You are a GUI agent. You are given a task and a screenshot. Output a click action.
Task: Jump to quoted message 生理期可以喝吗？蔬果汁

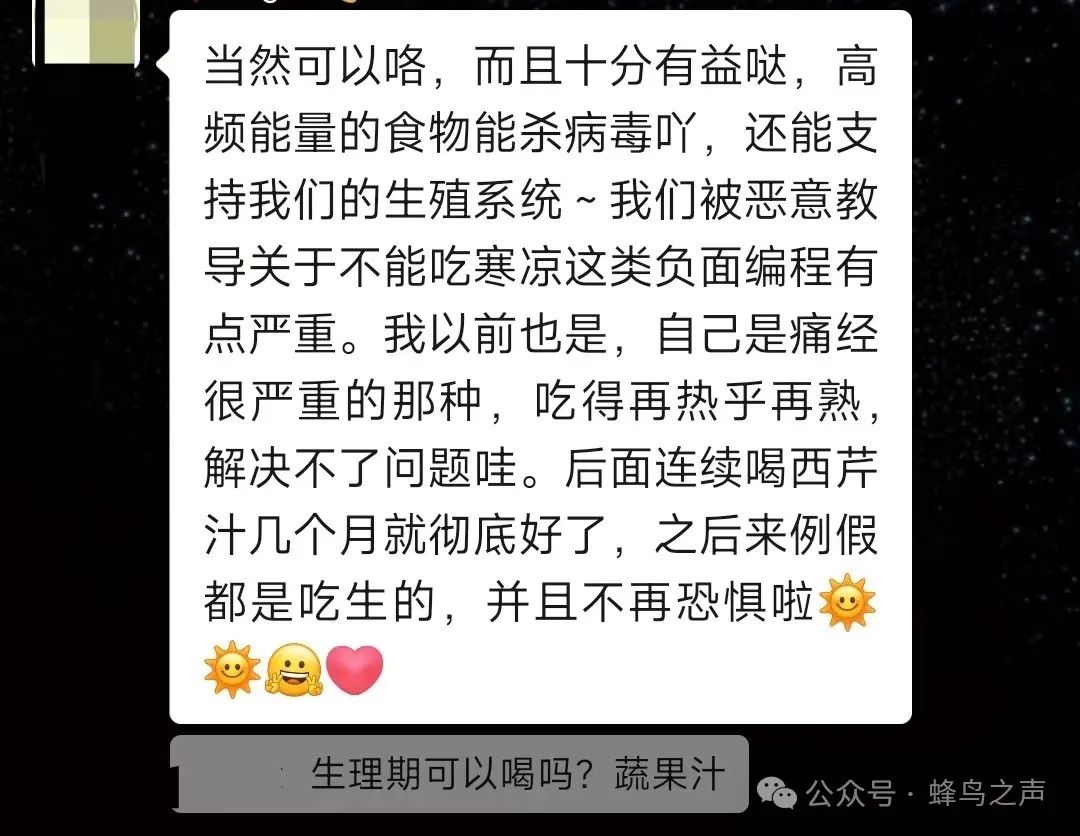[459, 774]
